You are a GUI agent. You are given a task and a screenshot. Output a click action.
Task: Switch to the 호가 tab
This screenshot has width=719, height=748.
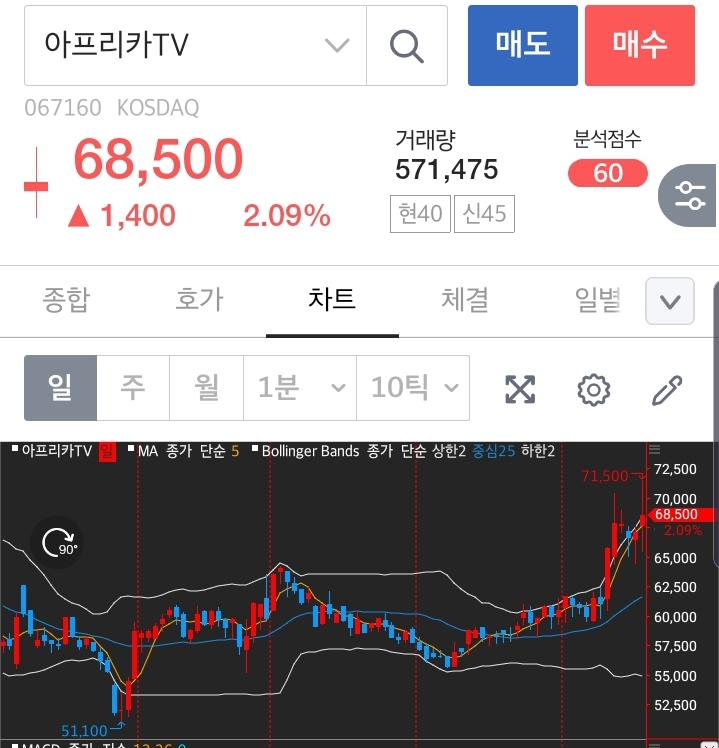199,299
